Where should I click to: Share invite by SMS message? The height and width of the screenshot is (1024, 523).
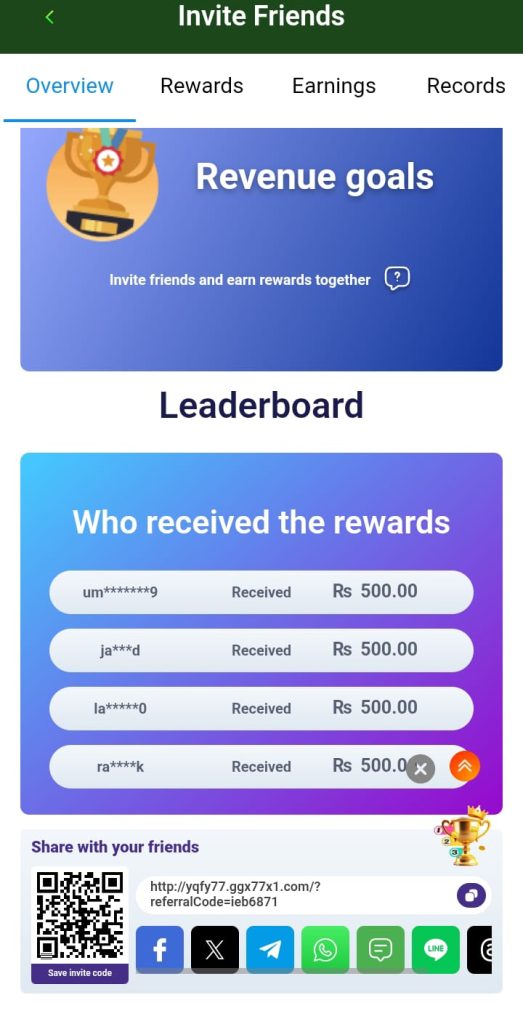click(381, 950)
